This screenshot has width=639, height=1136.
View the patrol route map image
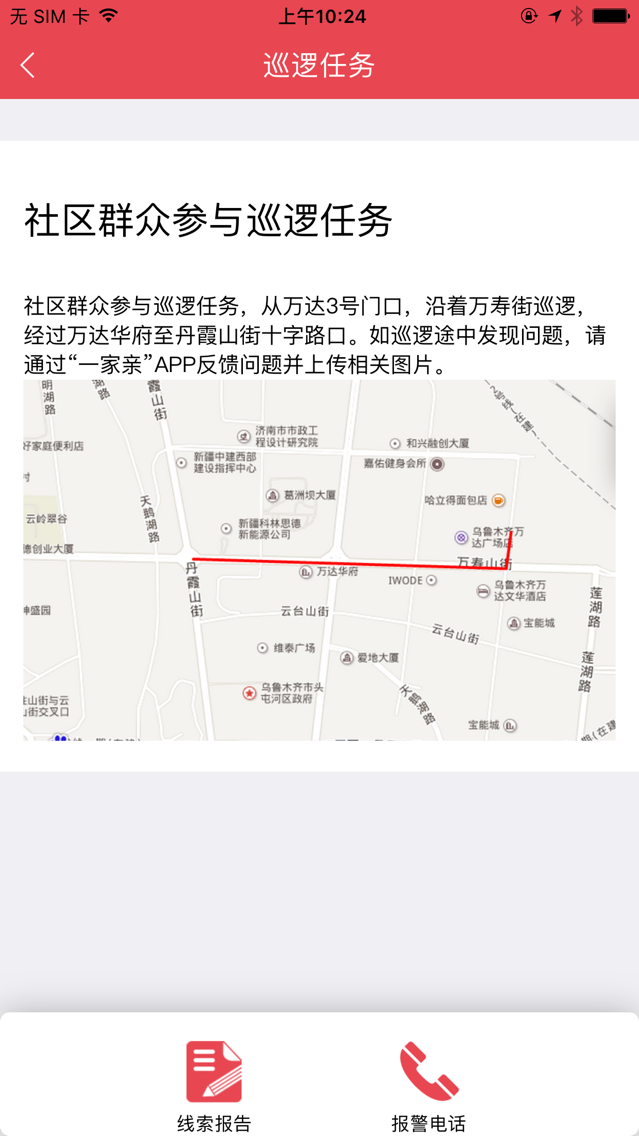pos(319,560)
